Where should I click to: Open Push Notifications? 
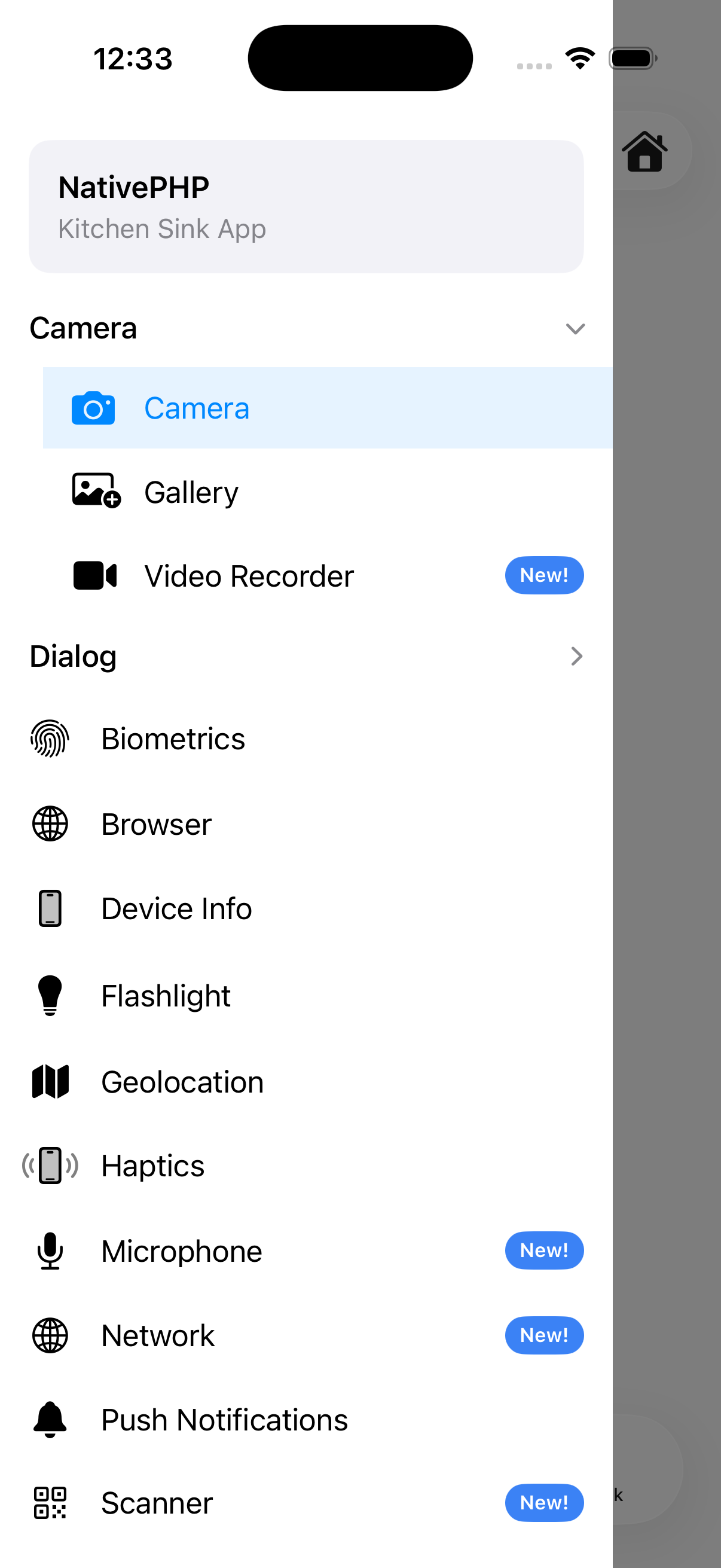(x=224, y=1420)
